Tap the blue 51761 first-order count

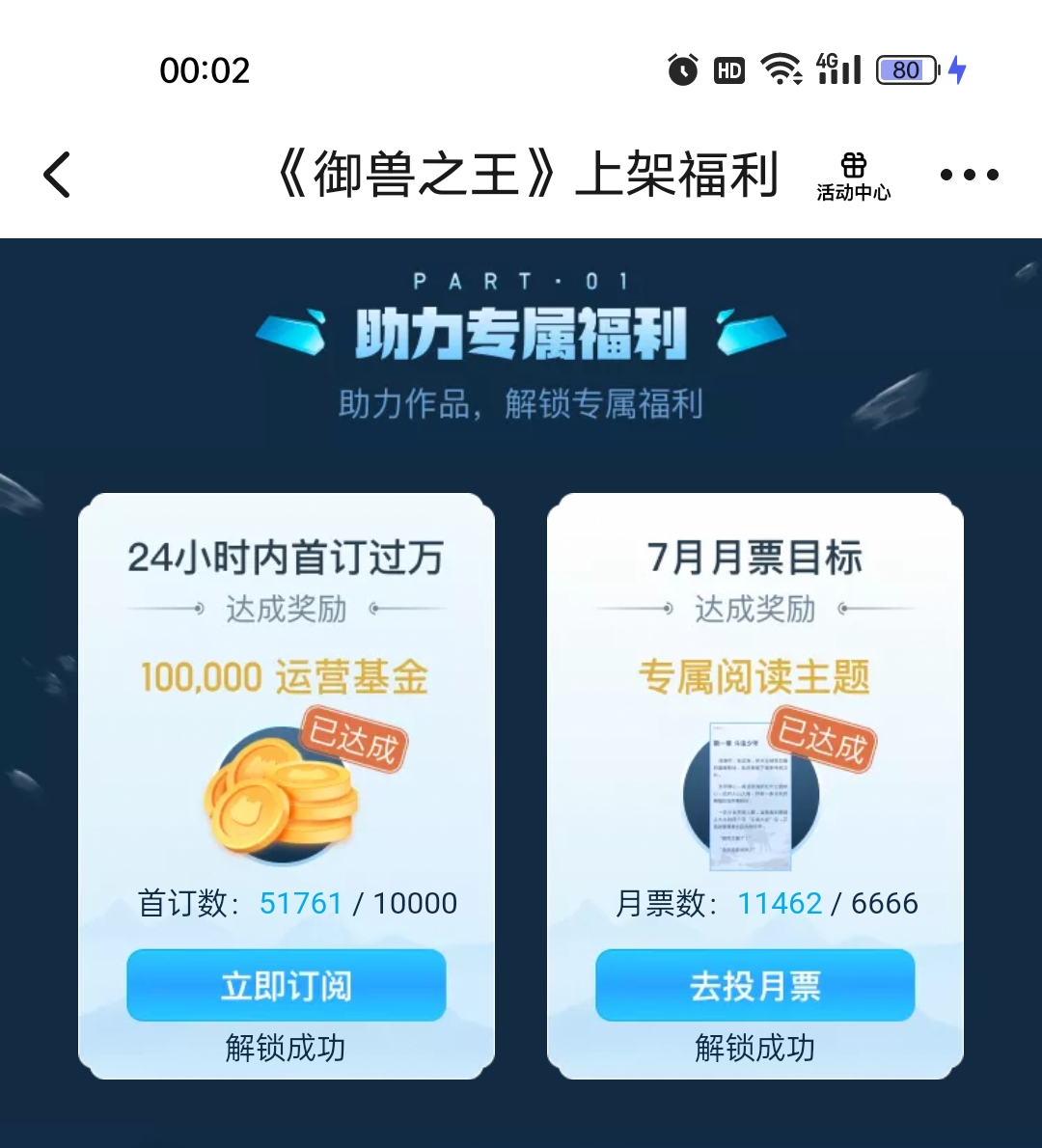point(299,903)
